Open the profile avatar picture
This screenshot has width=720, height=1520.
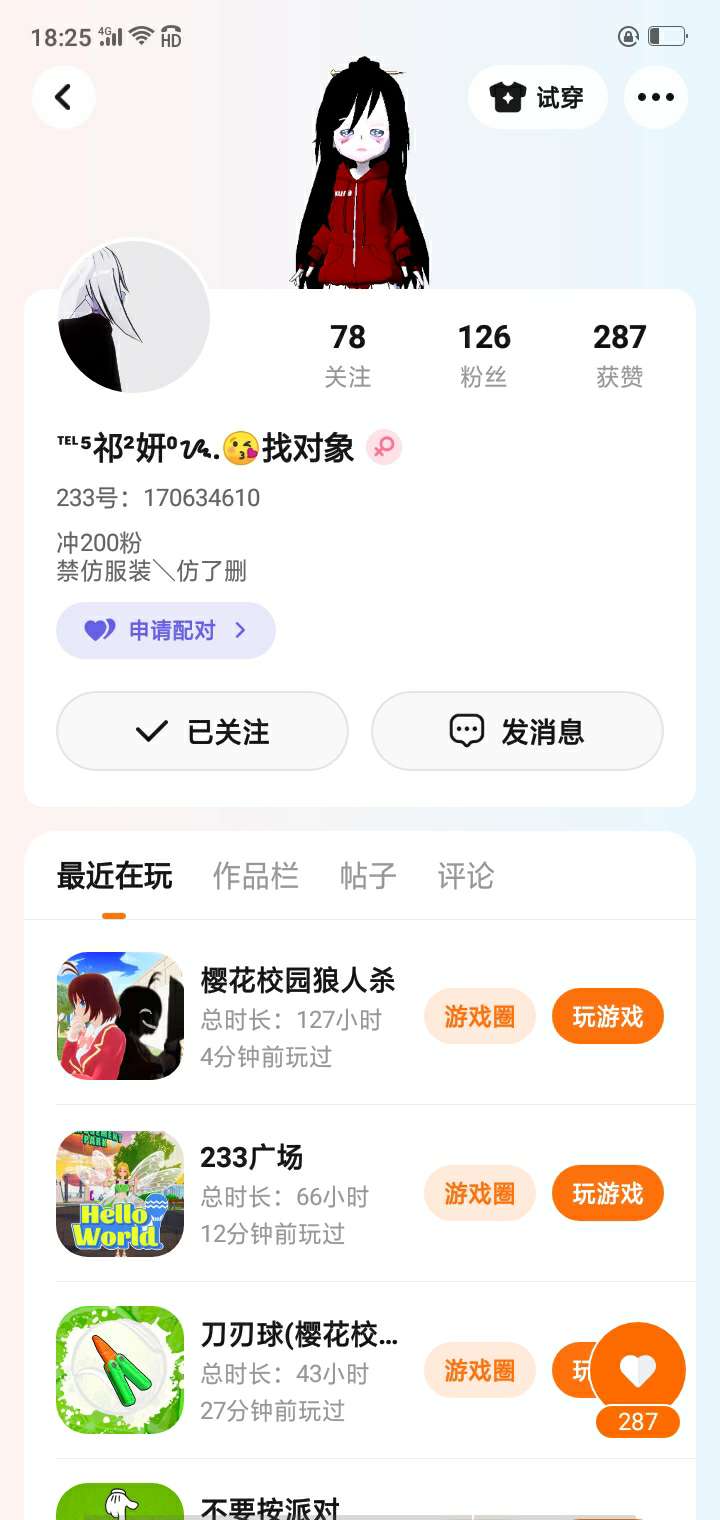133,316
